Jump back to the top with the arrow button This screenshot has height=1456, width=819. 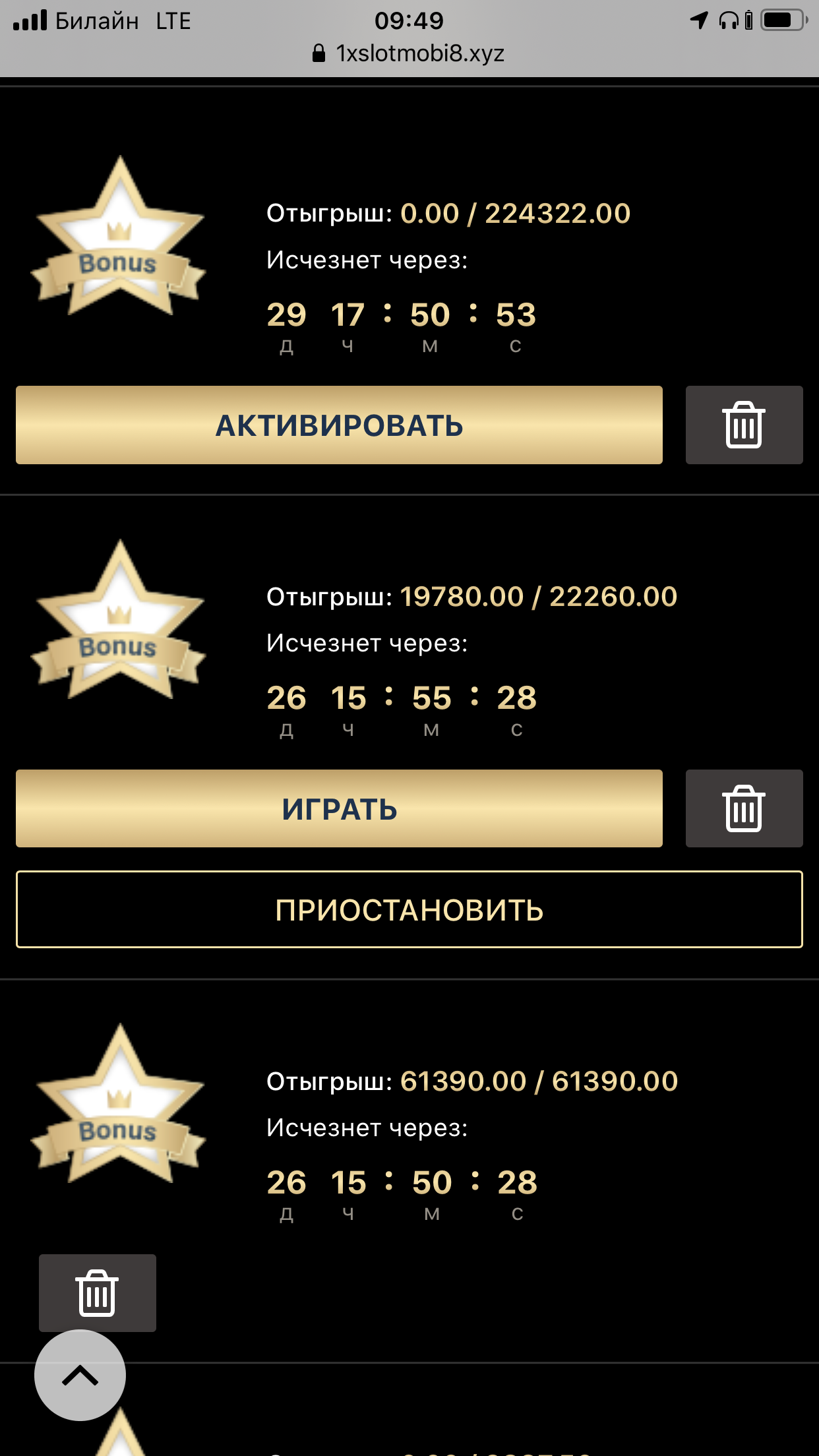(x=80, y=1376)
